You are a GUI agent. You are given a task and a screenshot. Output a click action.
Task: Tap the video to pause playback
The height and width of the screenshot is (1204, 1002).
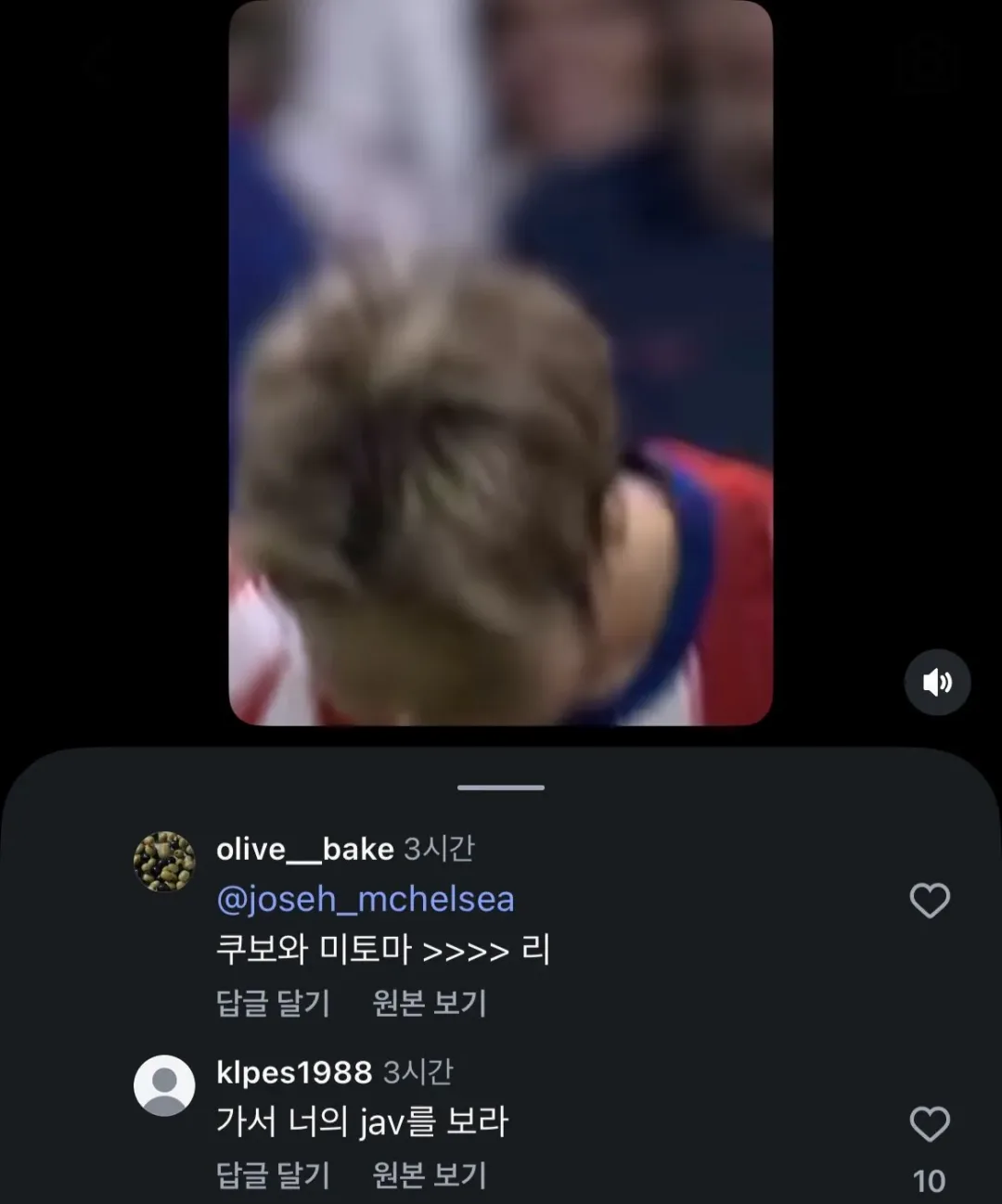click(x=501, y=363)
